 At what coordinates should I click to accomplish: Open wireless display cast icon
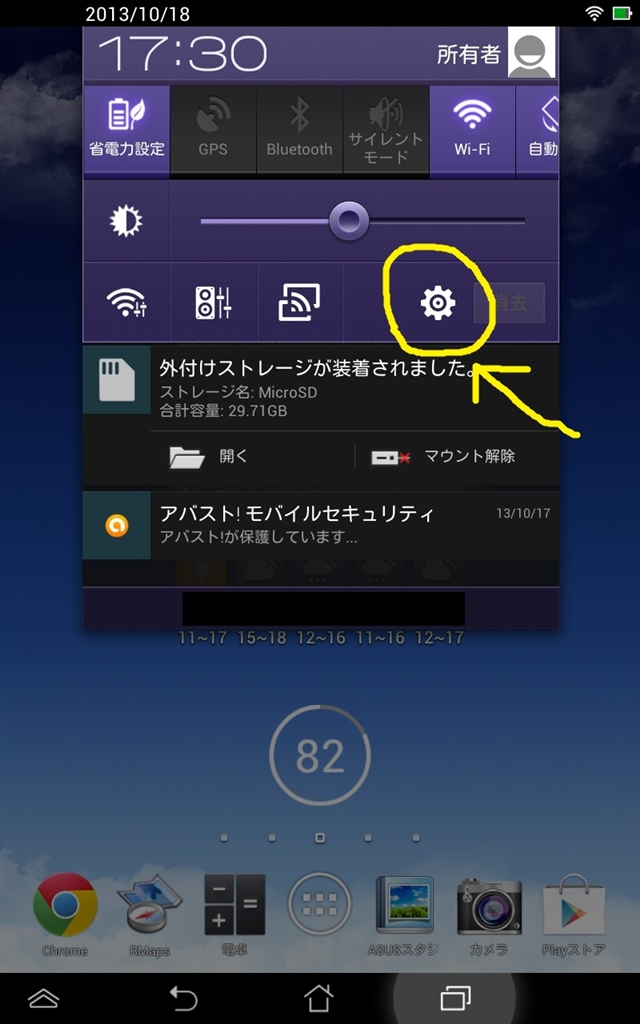tap(299, 302)
